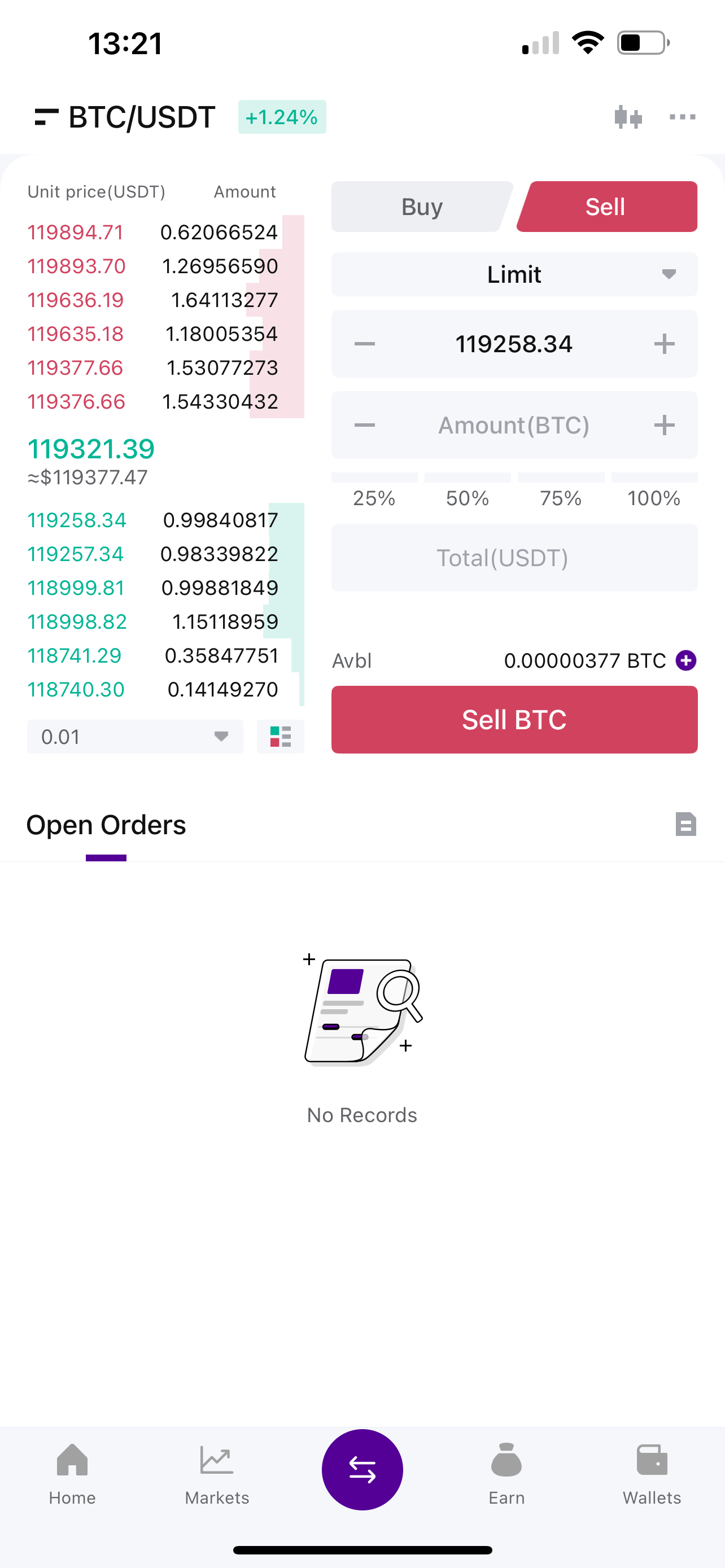Tap the Sell BTC button
Viewport: 725px width, 1568px height.
click(514, 720)
